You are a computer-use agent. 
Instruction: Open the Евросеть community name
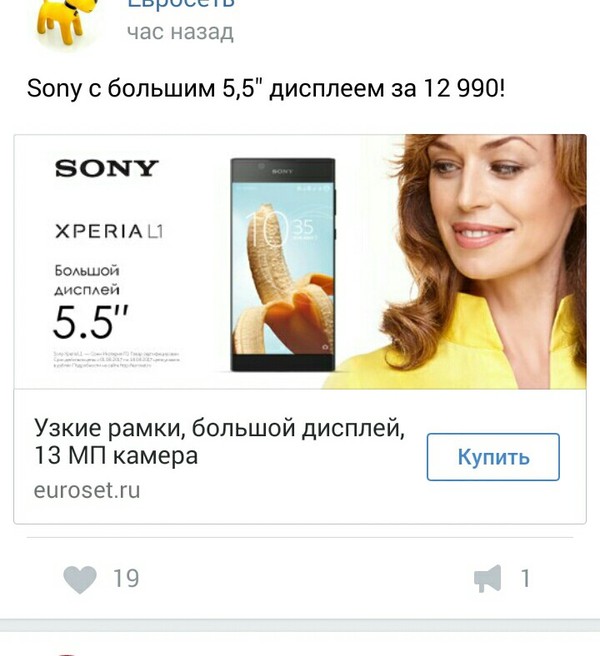pyautogui.click(x=180, y=4)
